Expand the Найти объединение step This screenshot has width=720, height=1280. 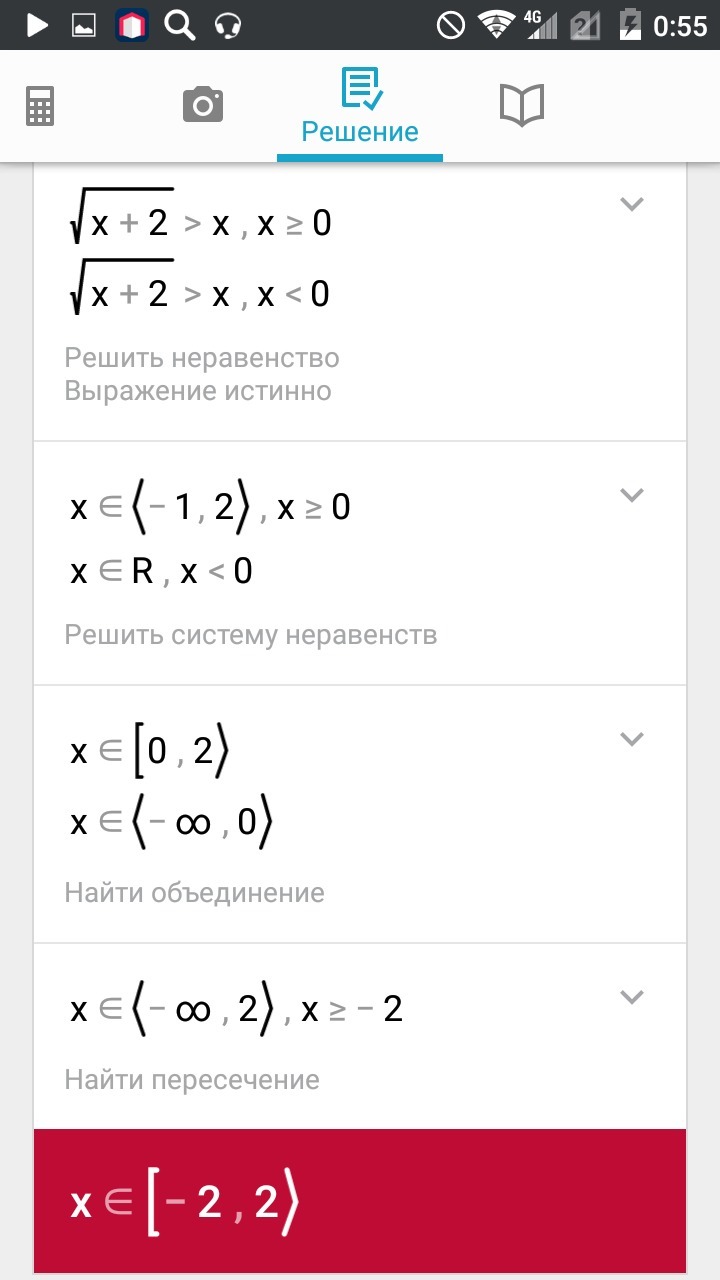(x=631, y=739)
